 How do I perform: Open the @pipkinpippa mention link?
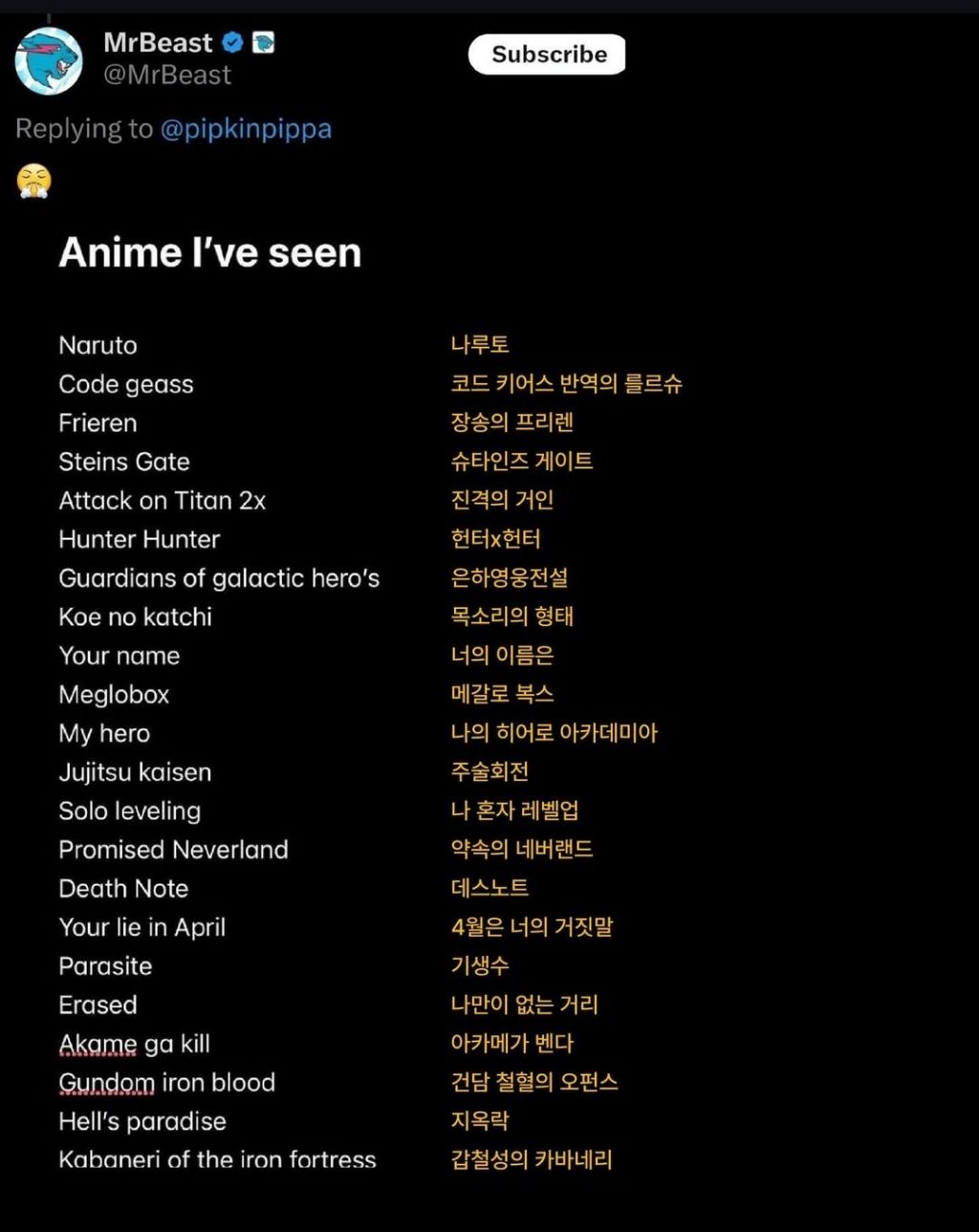[x=246, y=129]
